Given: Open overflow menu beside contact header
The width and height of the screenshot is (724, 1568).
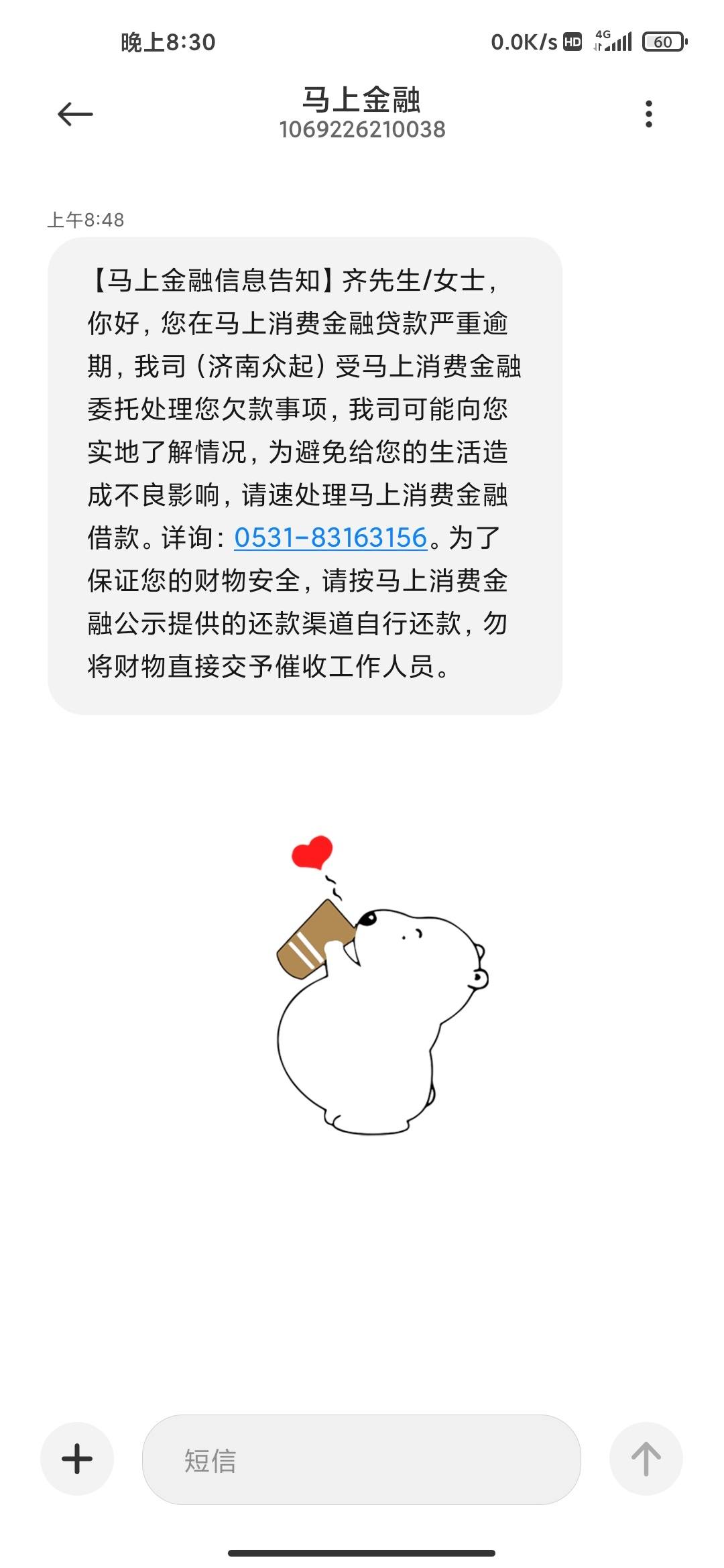Looking at the screenshot, I should click(648, 114).
